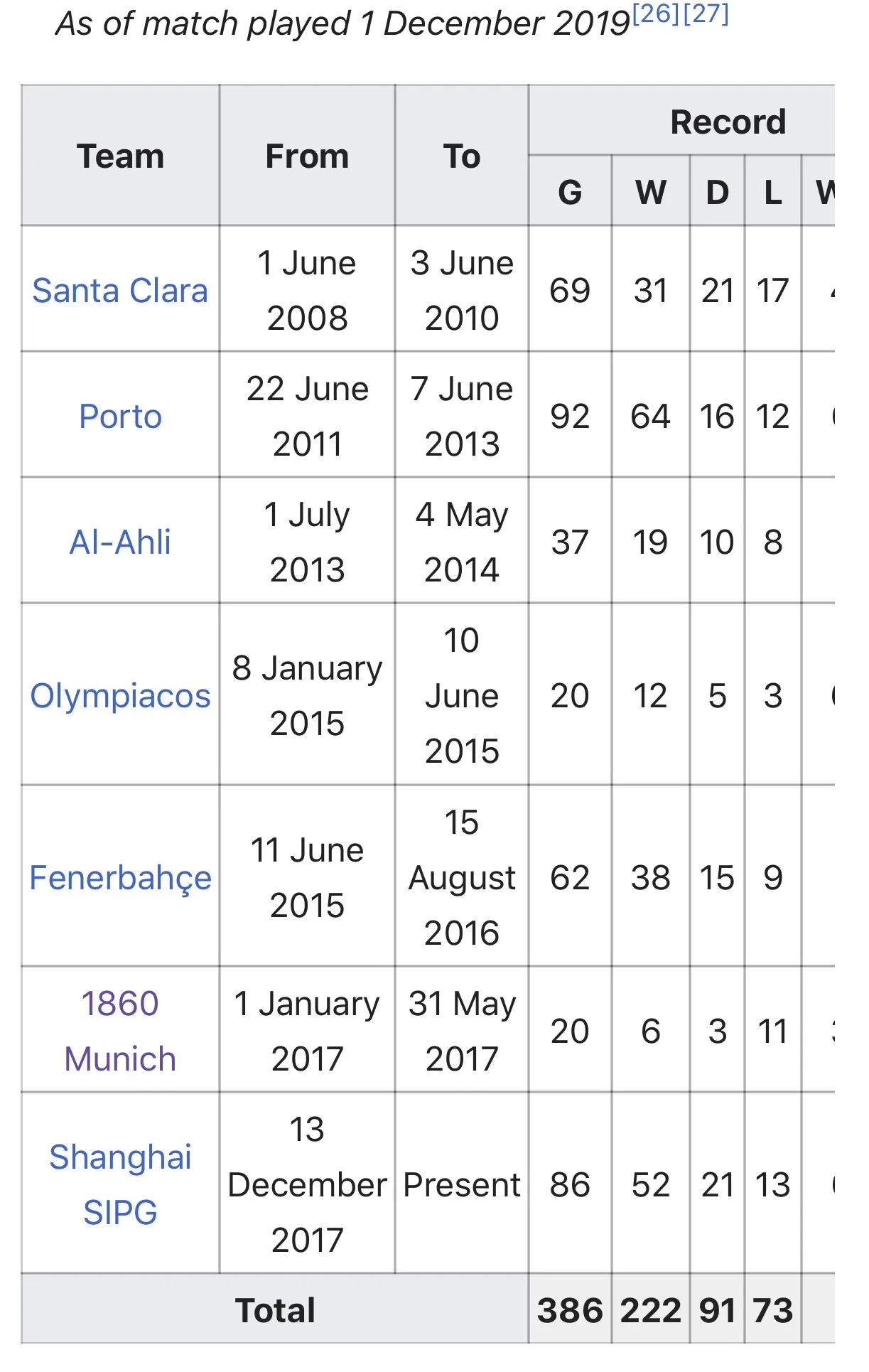View the Shanghai SIPG page
Screen dimensions: 869x1372
(x=120, y=1185)
